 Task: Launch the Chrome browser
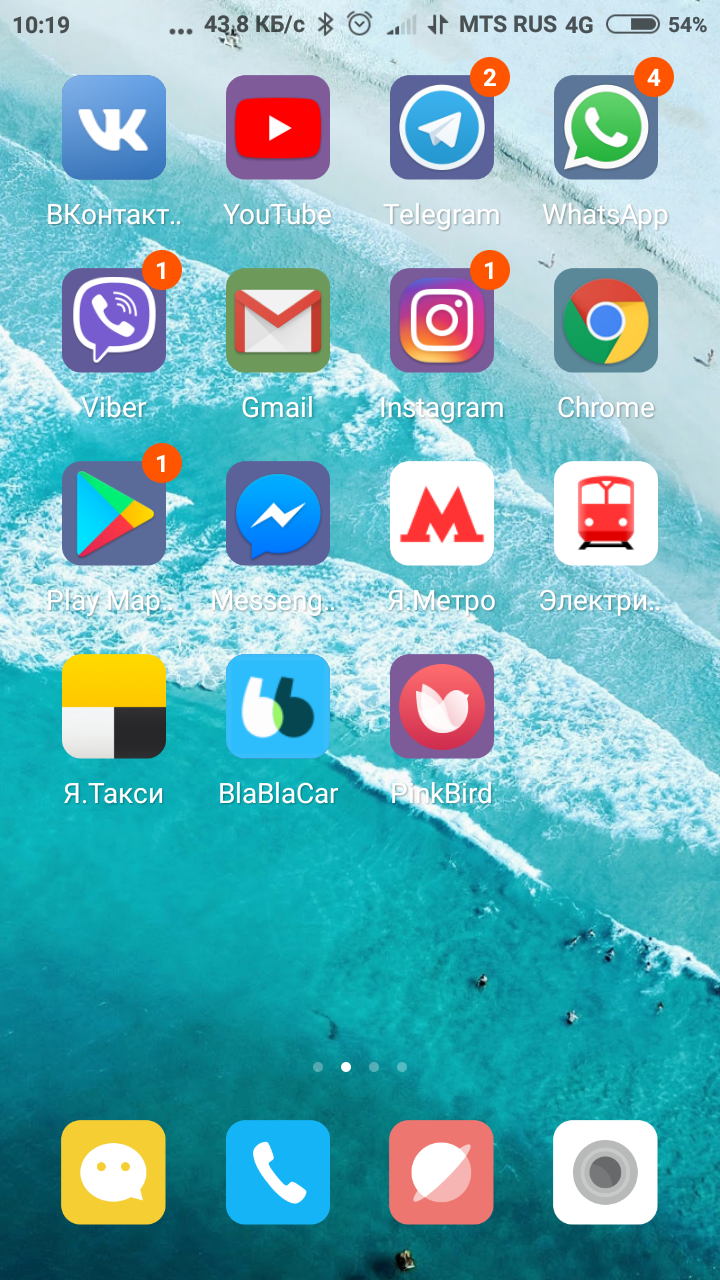click(606, 320)
